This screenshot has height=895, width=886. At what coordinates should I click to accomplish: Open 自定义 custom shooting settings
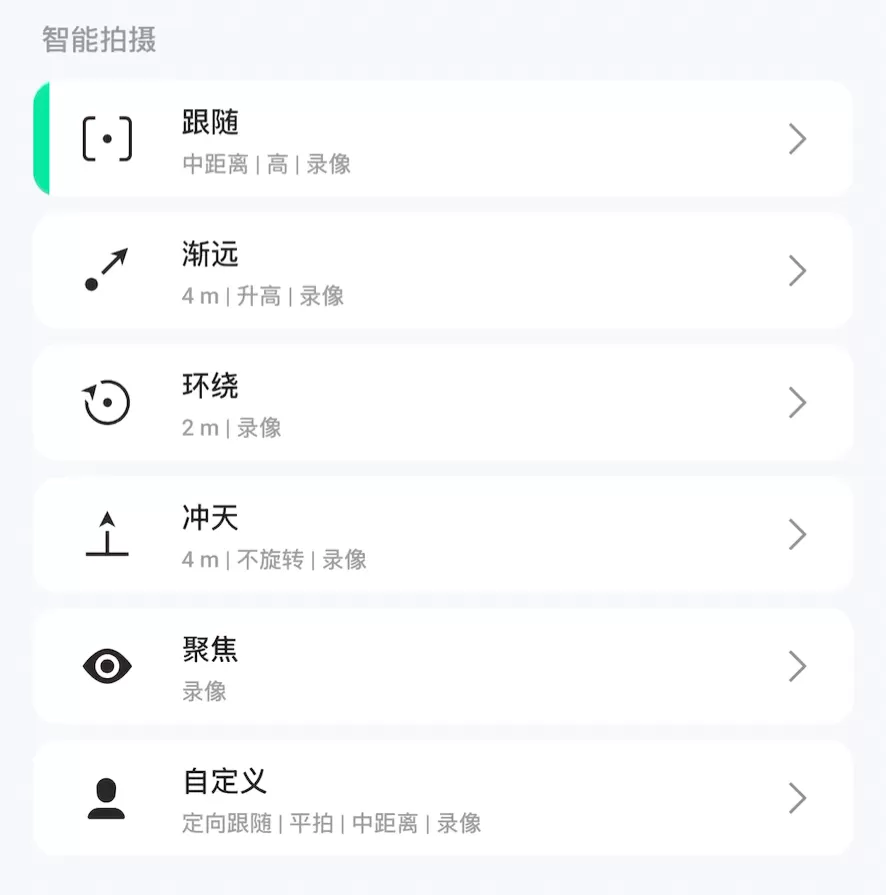(x=443, y=799)
